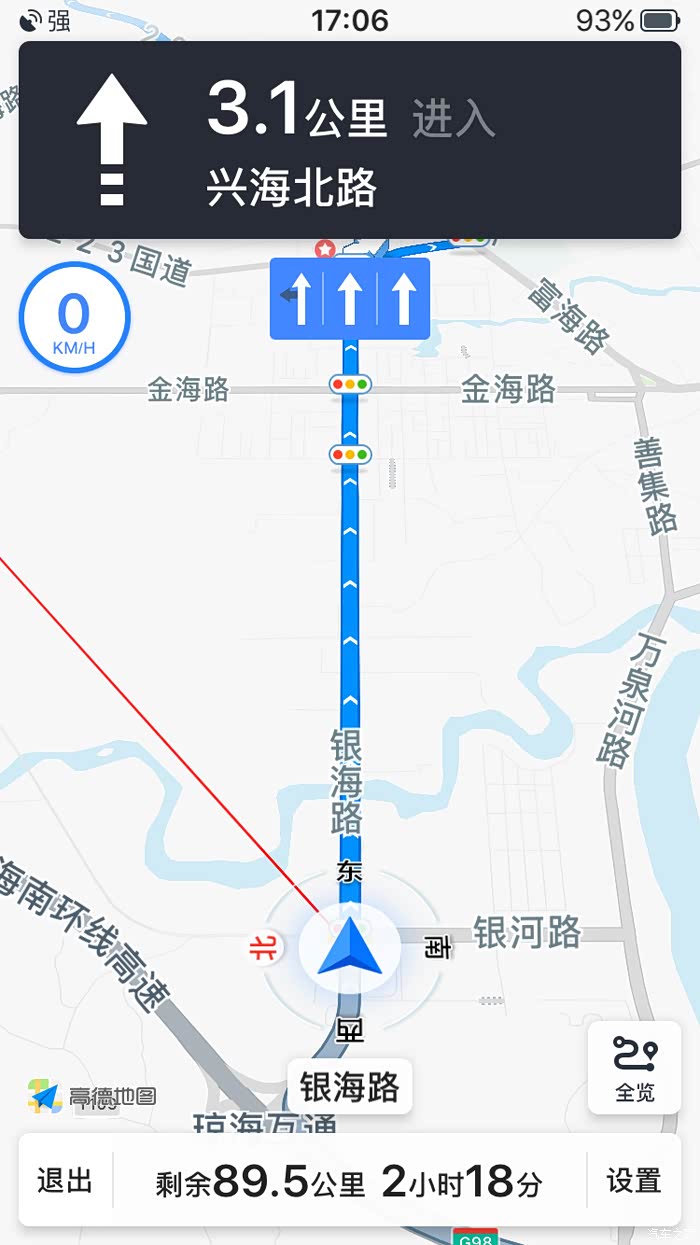This screenshot has width=700, height=1245.
Task: Tap 退出 to exit navigation
Action: coord(65,1181)
